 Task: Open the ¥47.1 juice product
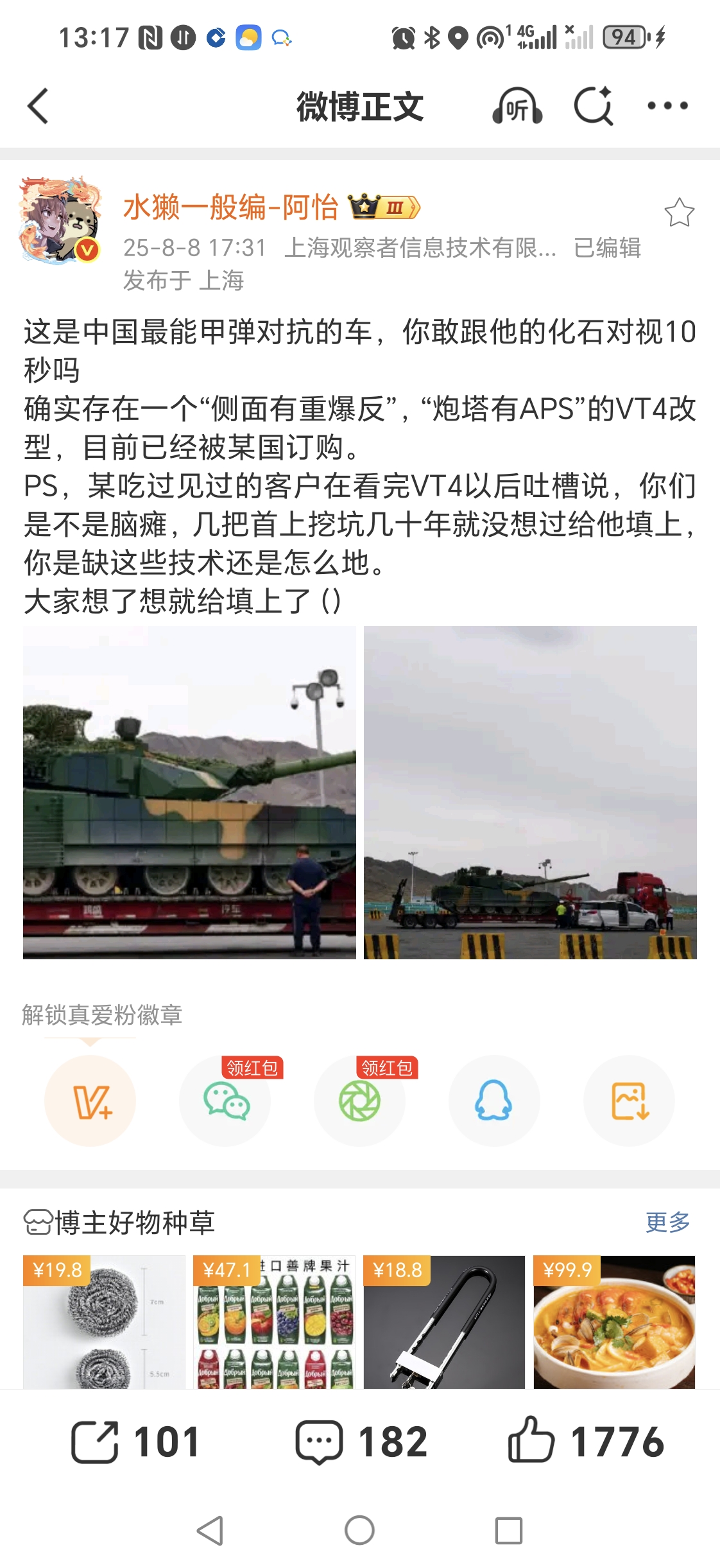tap(274, 1323)
